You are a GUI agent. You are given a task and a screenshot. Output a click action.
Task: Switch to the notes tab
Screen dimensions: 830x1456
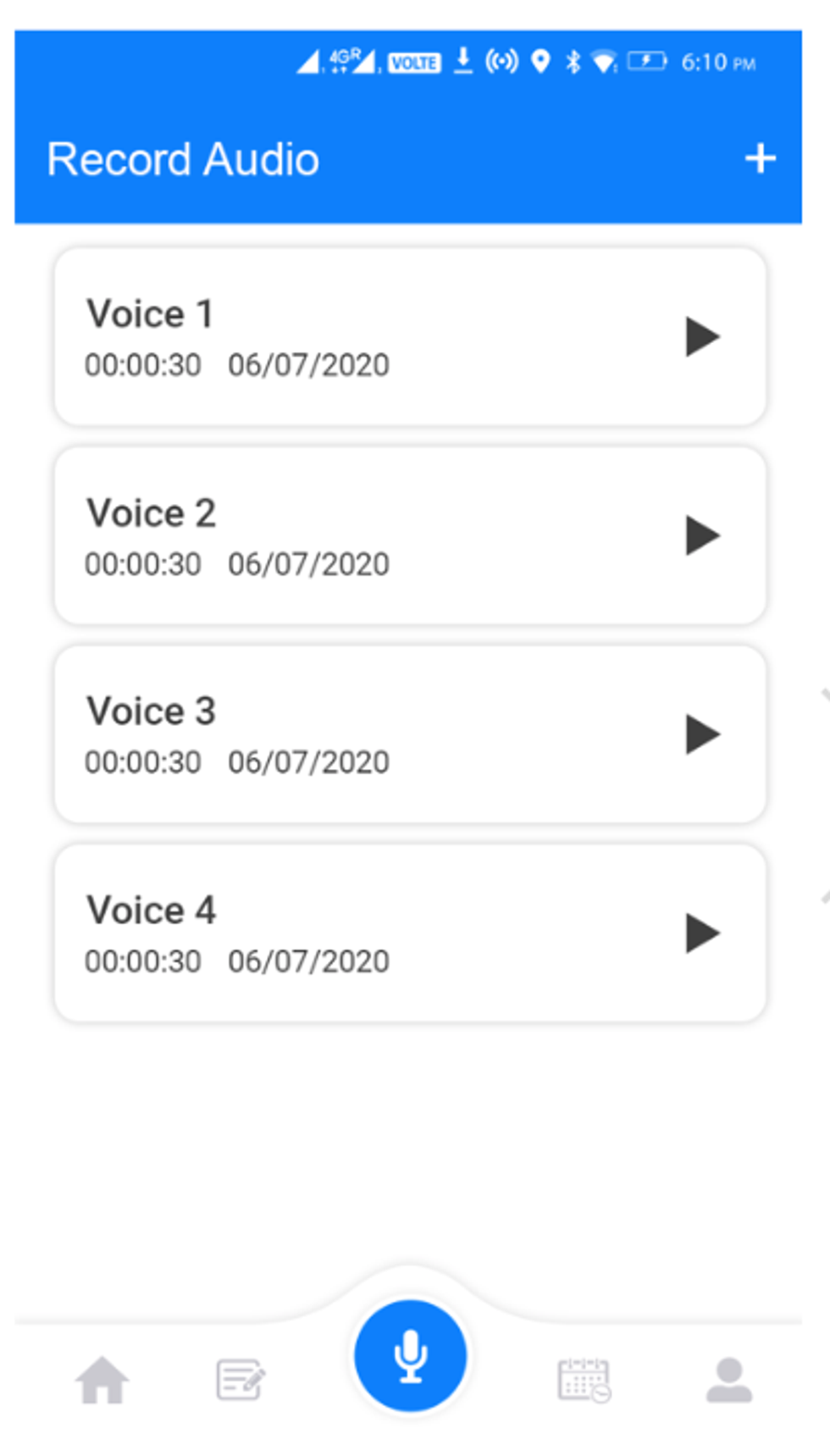(241, 1380)
